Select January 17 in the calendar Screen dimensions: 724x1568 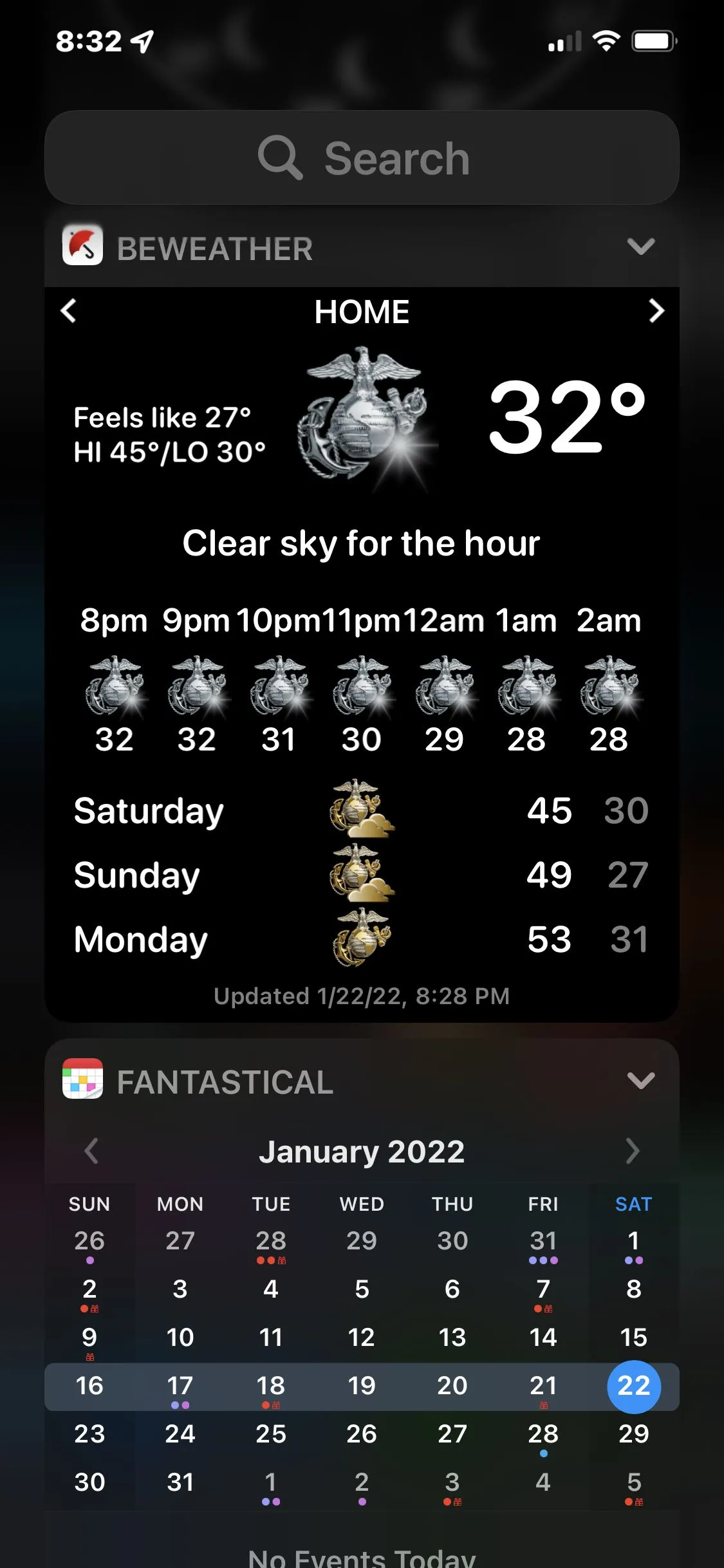pyautogui.click(x=180, y=1386)
